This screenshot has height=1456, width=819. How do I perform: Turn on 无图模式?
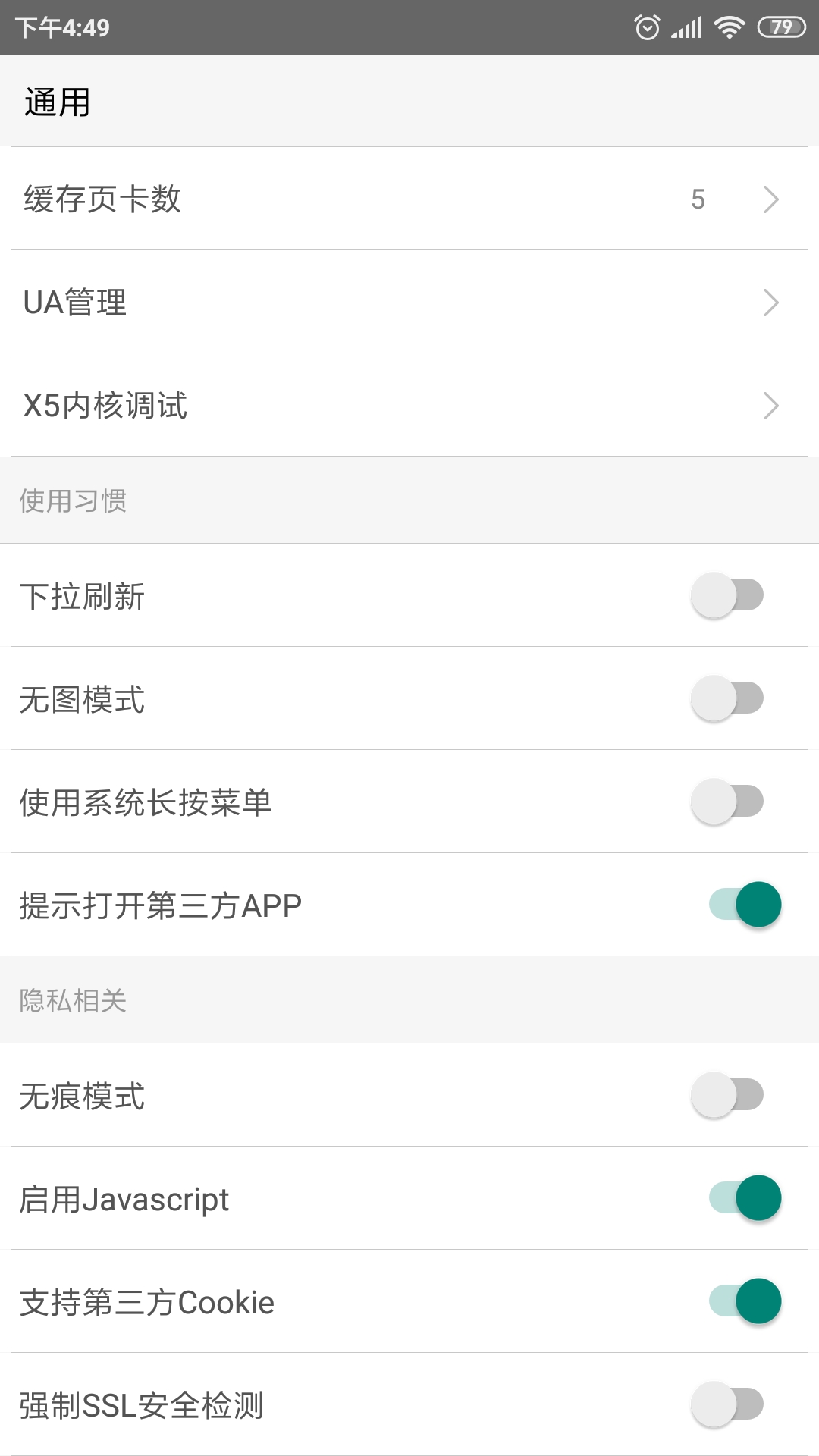click(726, 699)
